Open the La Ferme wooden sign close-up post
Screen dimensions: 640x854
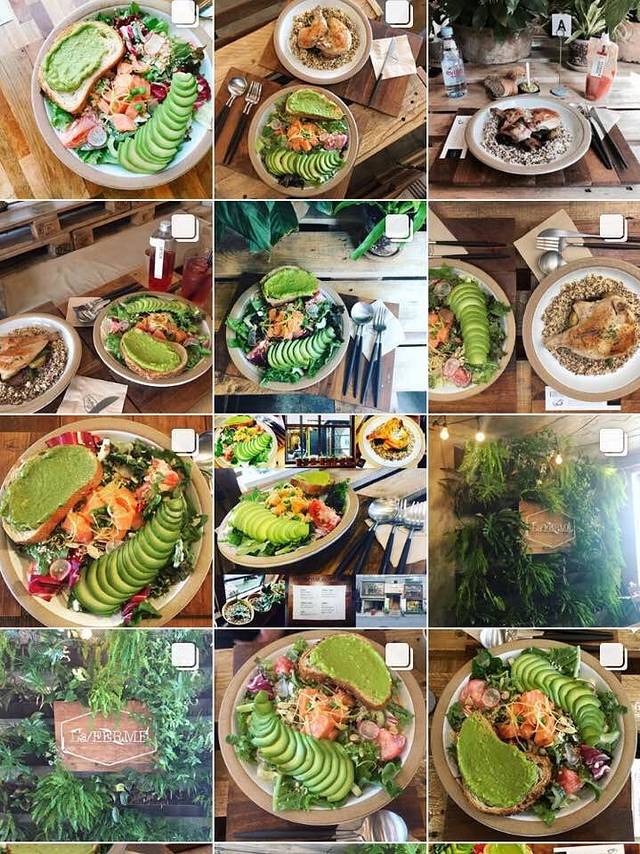pyautogui.click(x=105, y=735)
